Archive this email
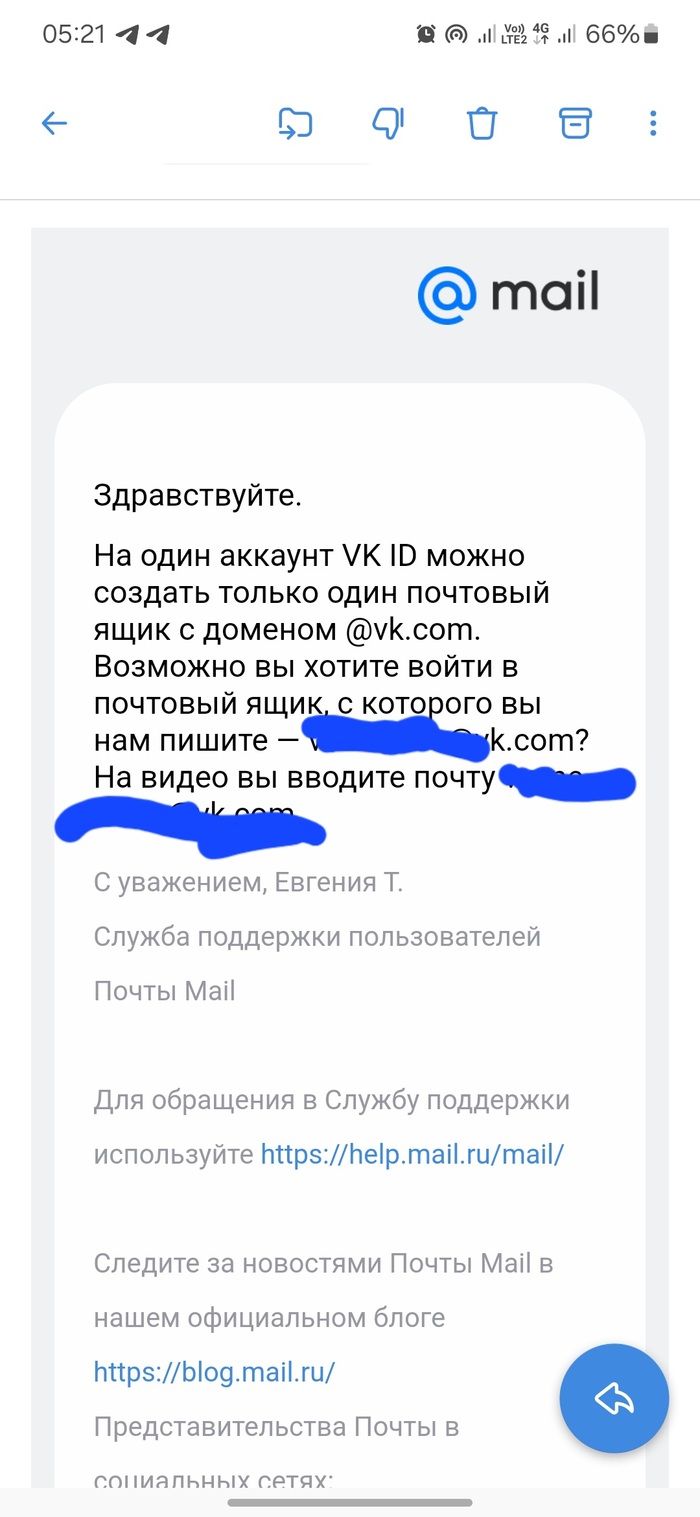700x1517 pixels. (574, 124)
